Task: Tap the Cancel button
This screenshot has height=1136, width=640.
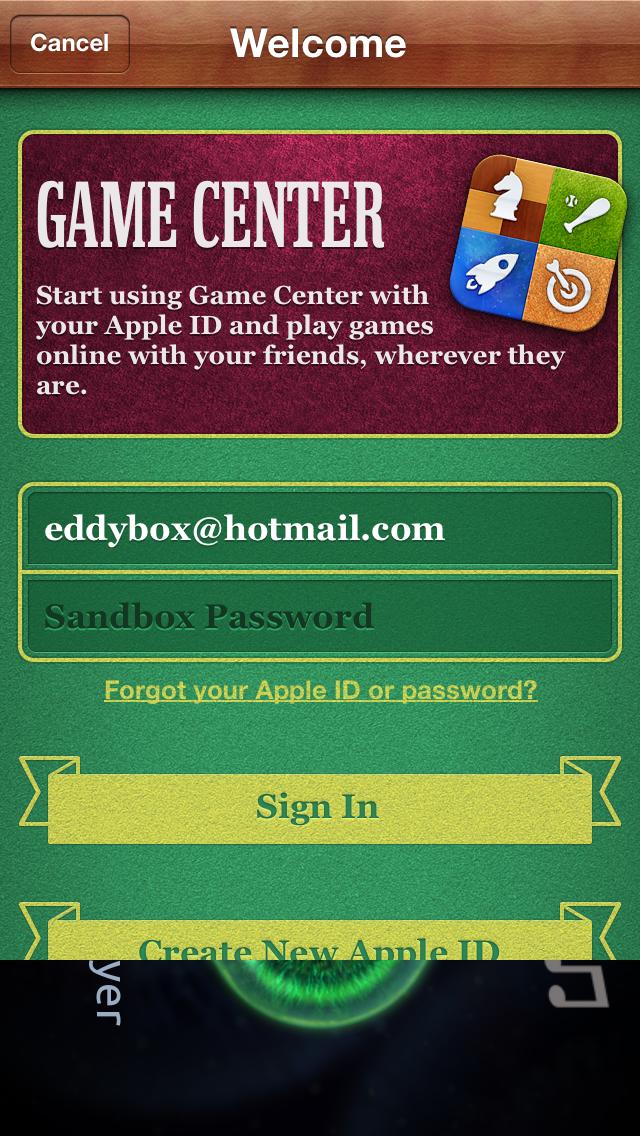Action: point(69,43)
